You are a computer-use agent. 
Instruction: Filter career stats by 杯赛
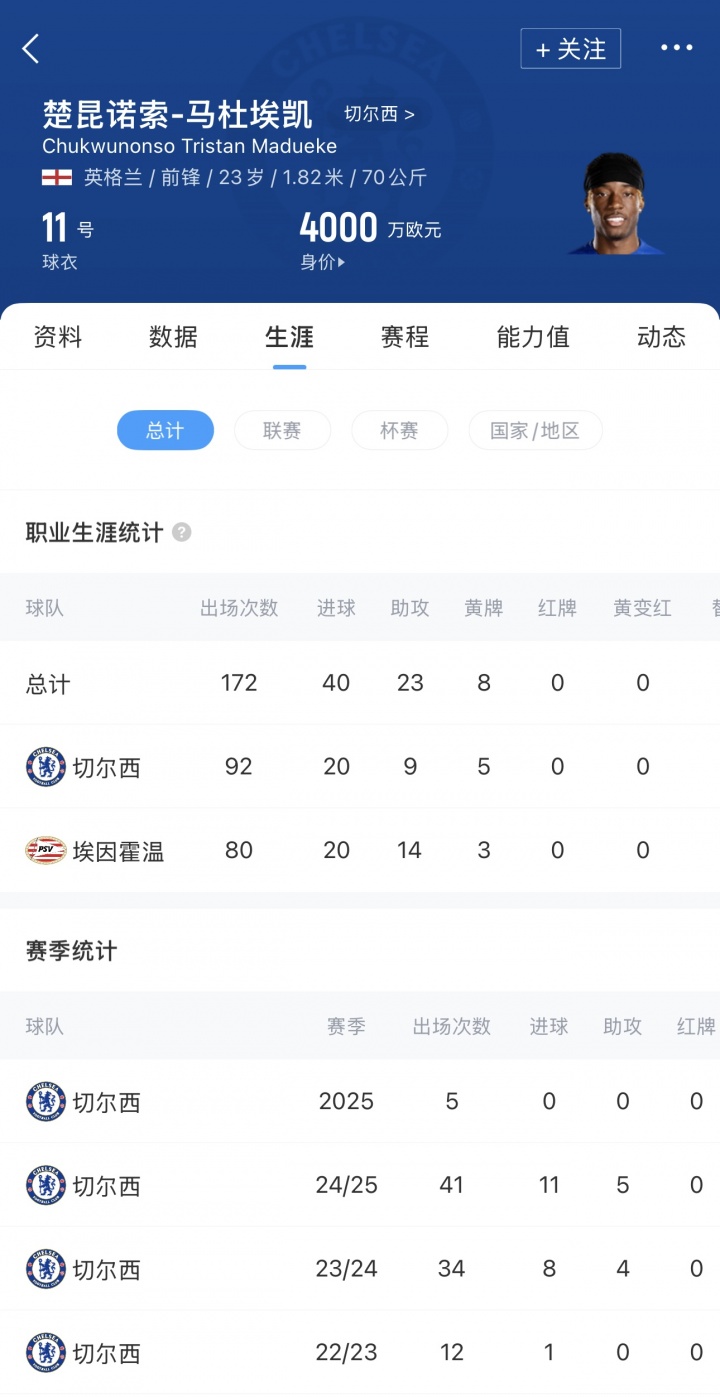coord(399,431)
